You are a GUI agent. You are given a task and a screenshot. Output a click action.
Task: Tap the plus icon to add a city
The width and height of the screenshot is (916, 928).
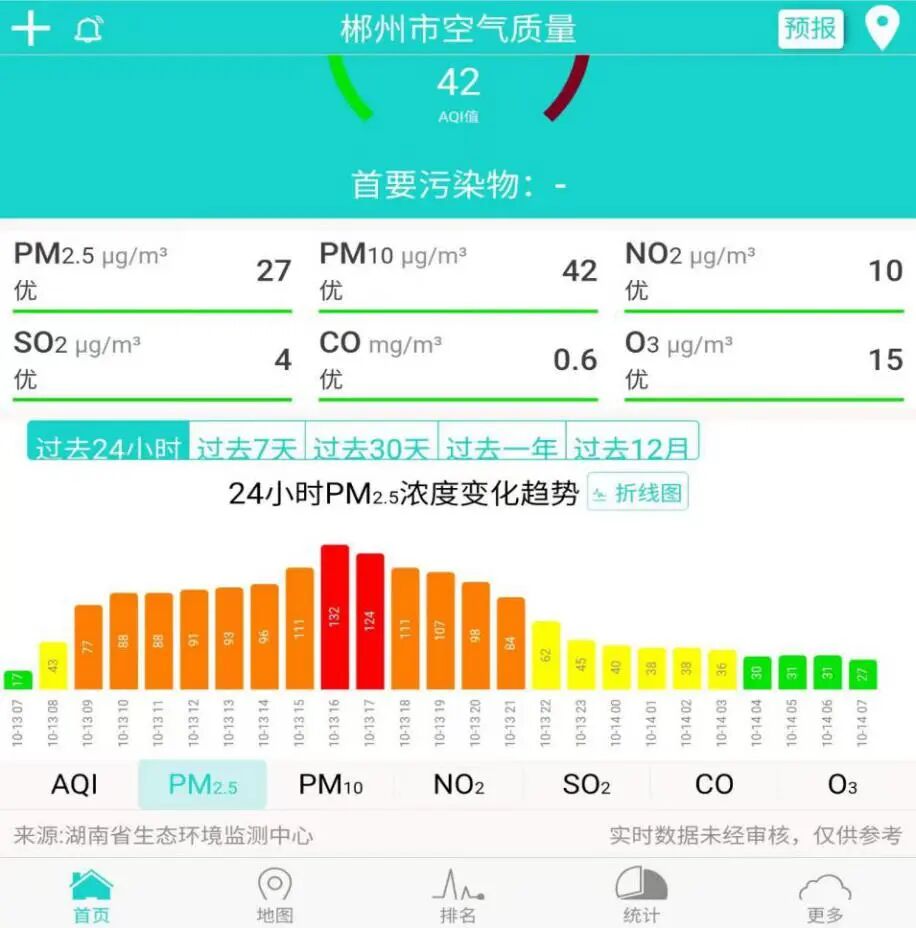tap(31, 29)
